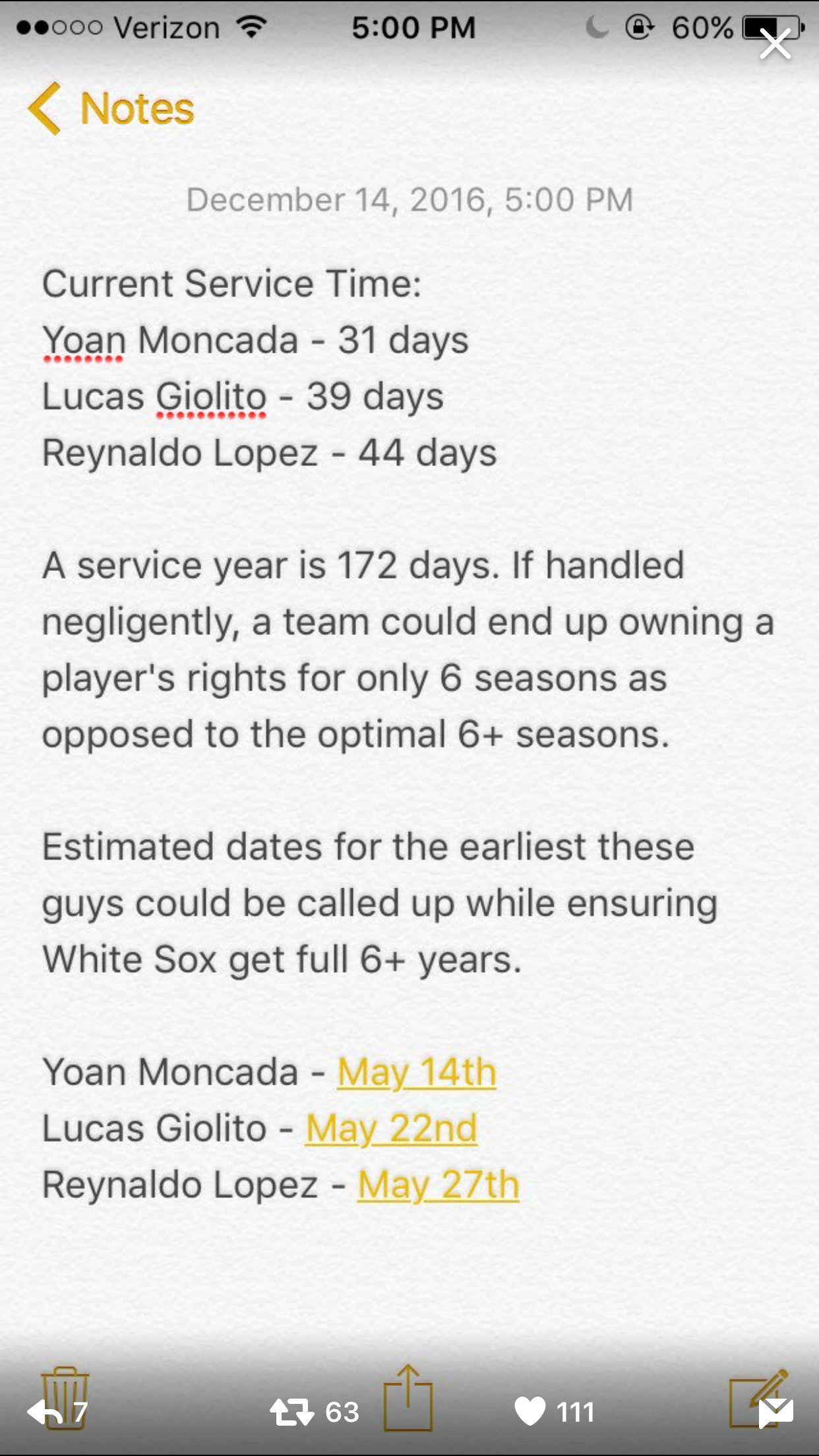Like this tweet with the heart
The width and height of the screenshot is (819, 1456).
tap(530, 1412)
